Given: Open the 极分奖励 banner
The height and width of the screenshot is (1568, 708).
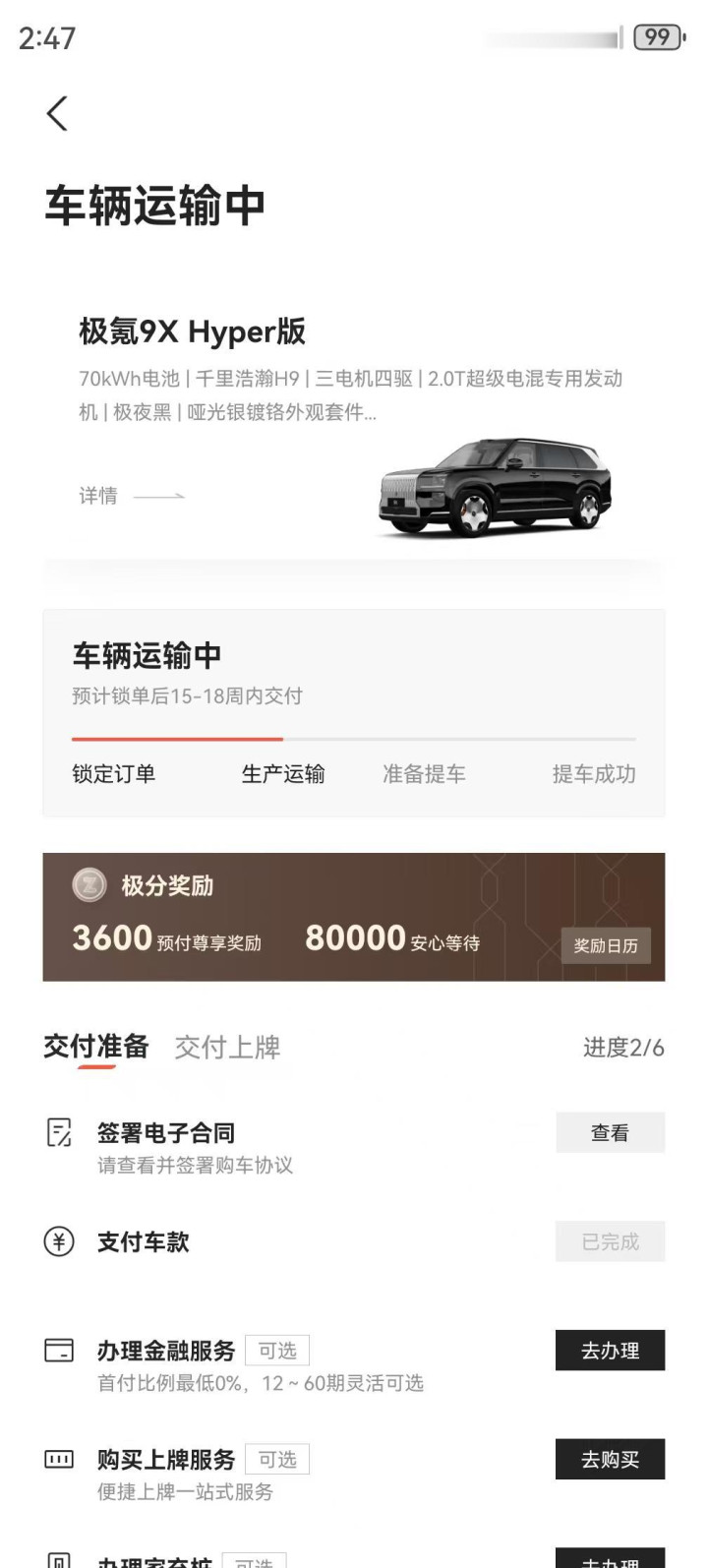Looking at the screenshot, I should tap(295, 915).
